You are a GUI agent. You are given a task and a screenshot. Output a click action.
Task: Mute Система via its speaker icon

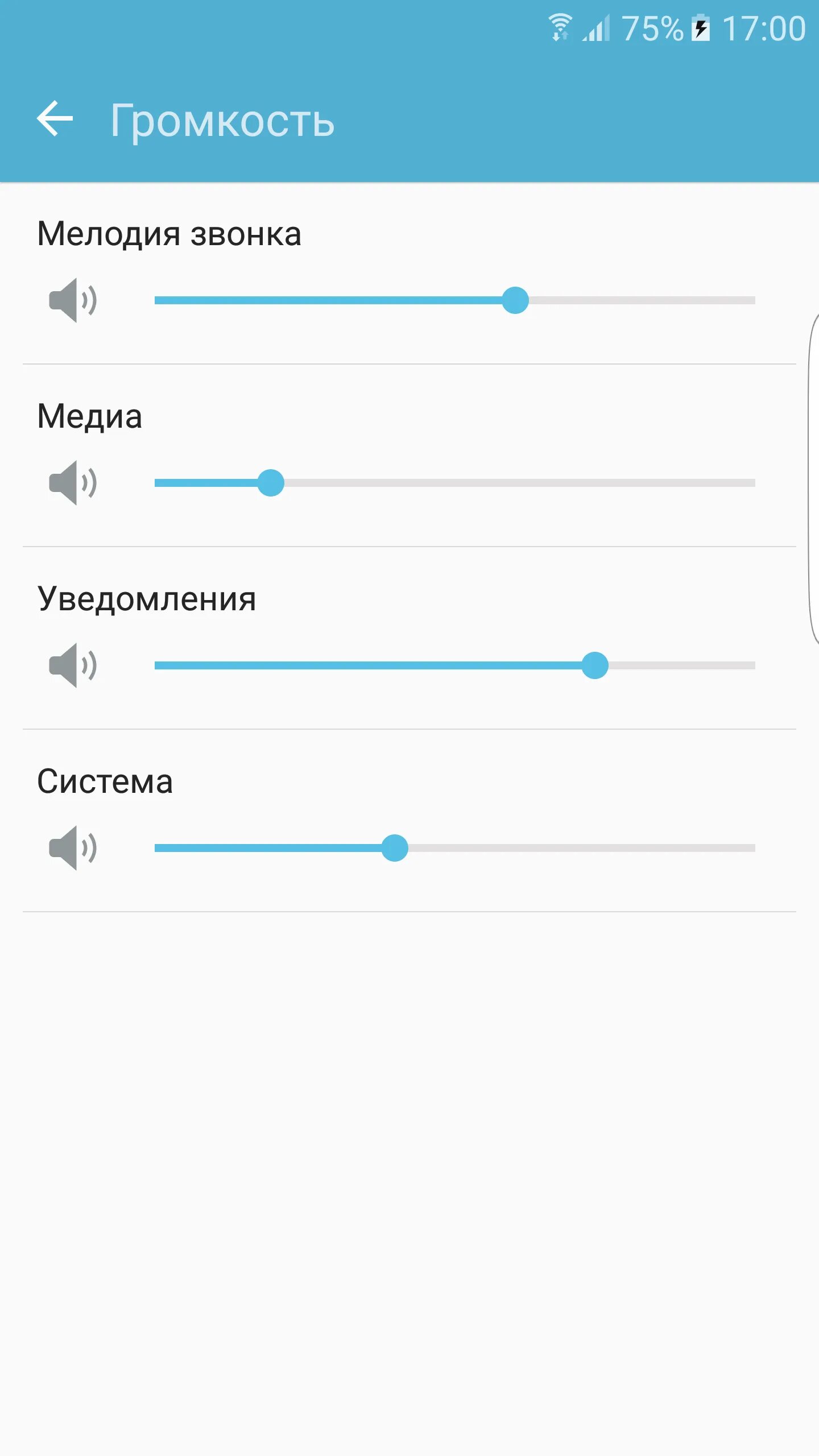coord(73,848)
